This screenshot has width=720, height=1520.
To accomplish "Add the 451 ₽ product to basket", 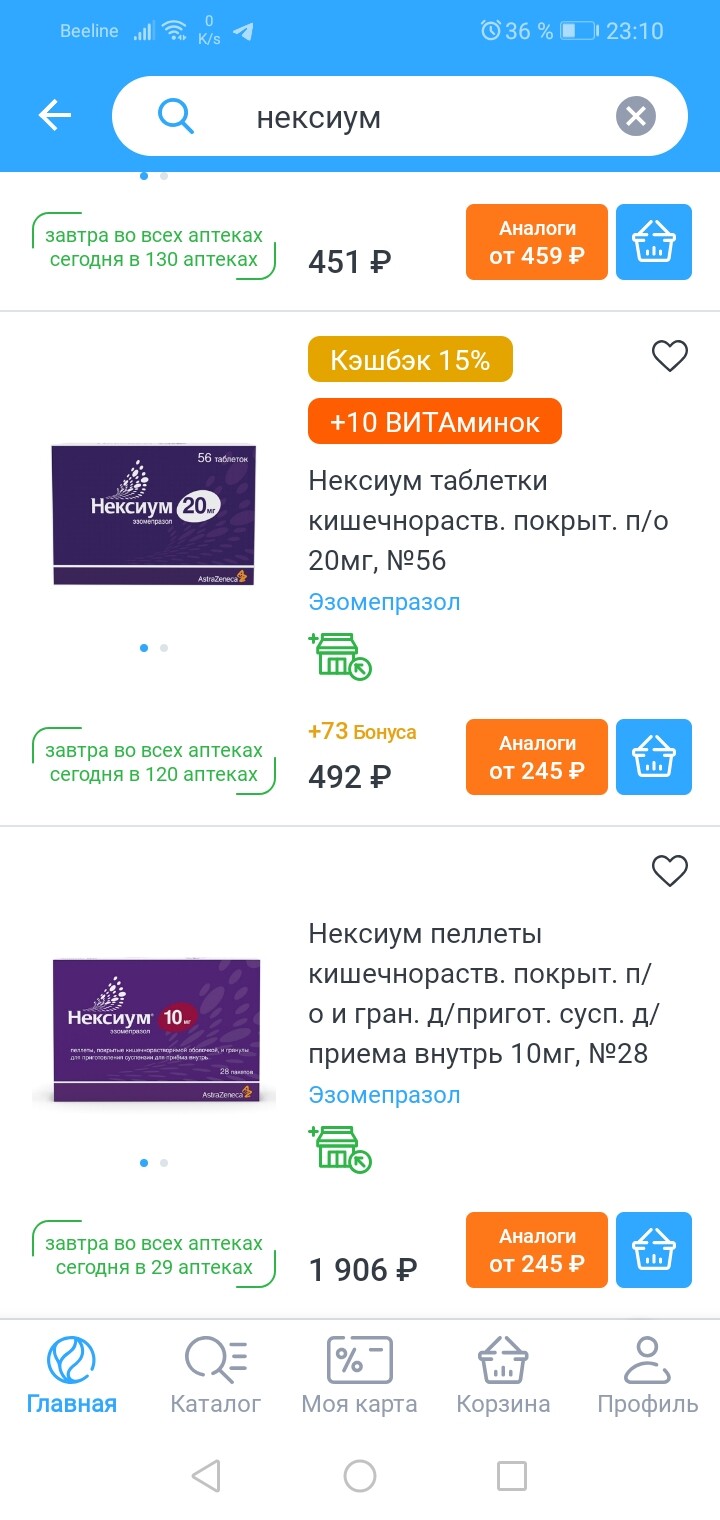I will click(x=653, y=242).
